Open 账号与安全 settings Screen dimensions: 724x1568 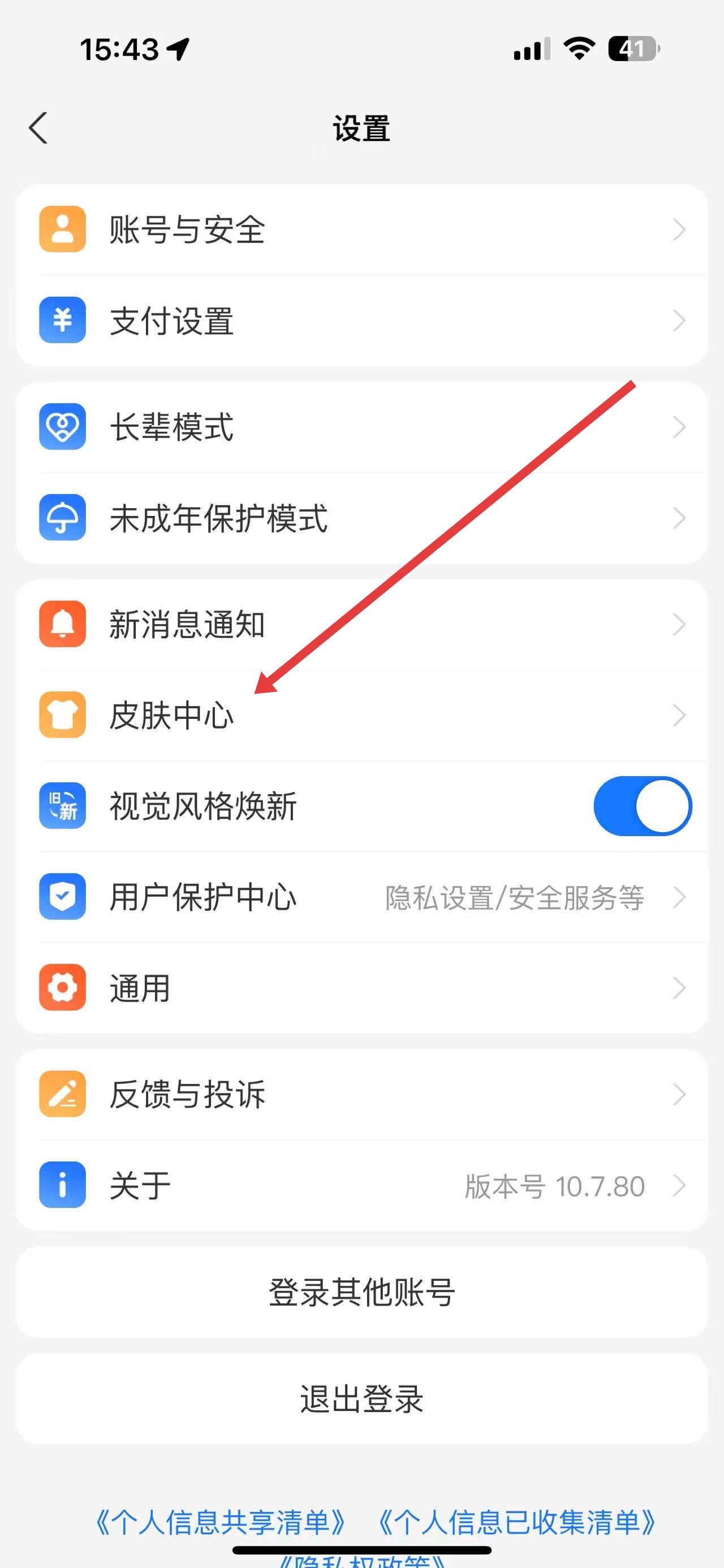point(361,230)
